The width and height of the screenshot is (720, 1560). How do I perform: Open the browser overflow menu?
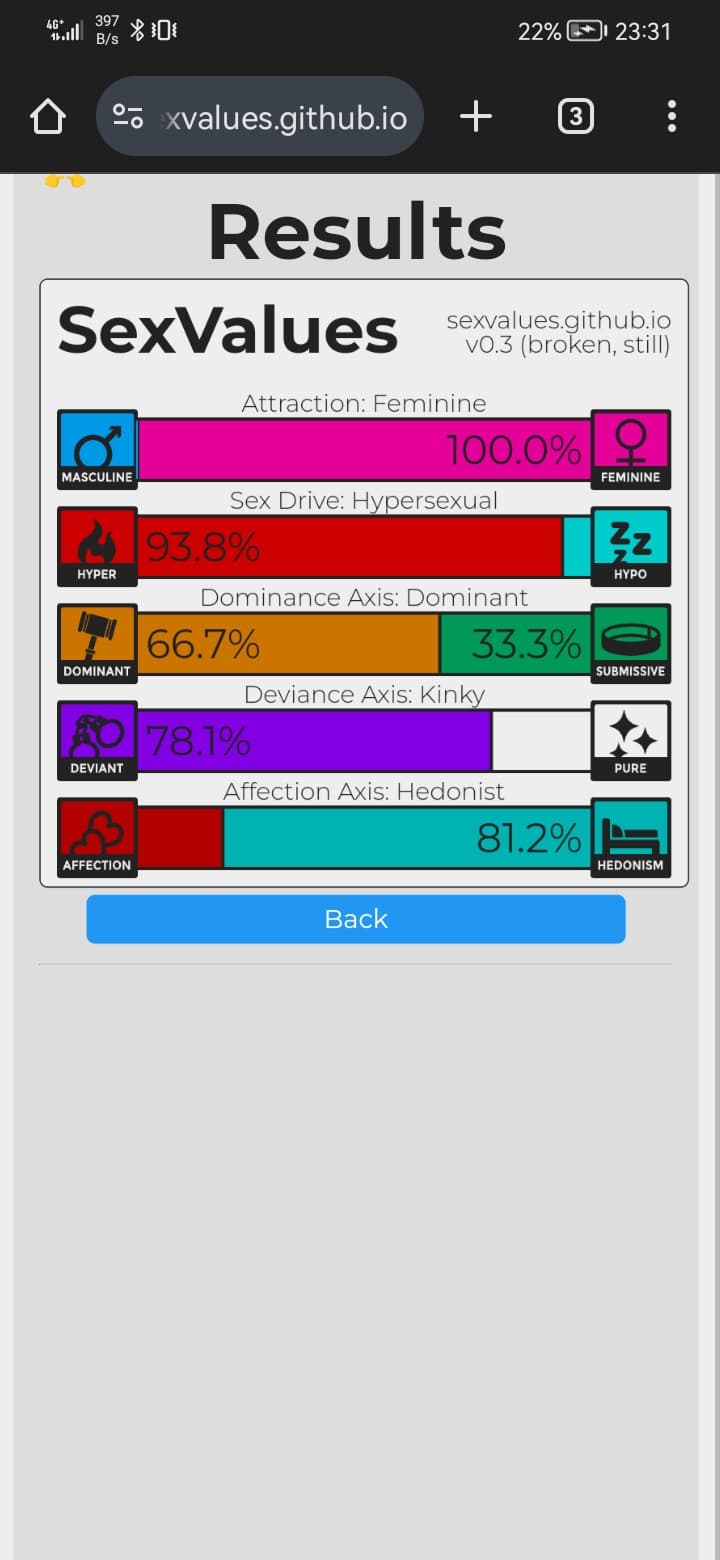(x=671, y=117)
